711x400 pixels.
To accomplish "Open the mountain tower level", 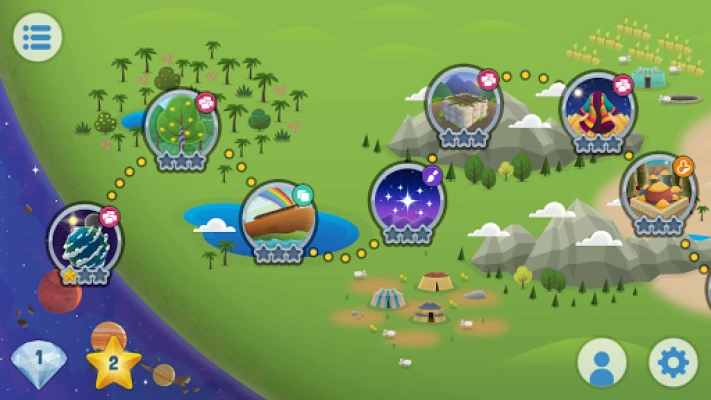I will point(463,104).
